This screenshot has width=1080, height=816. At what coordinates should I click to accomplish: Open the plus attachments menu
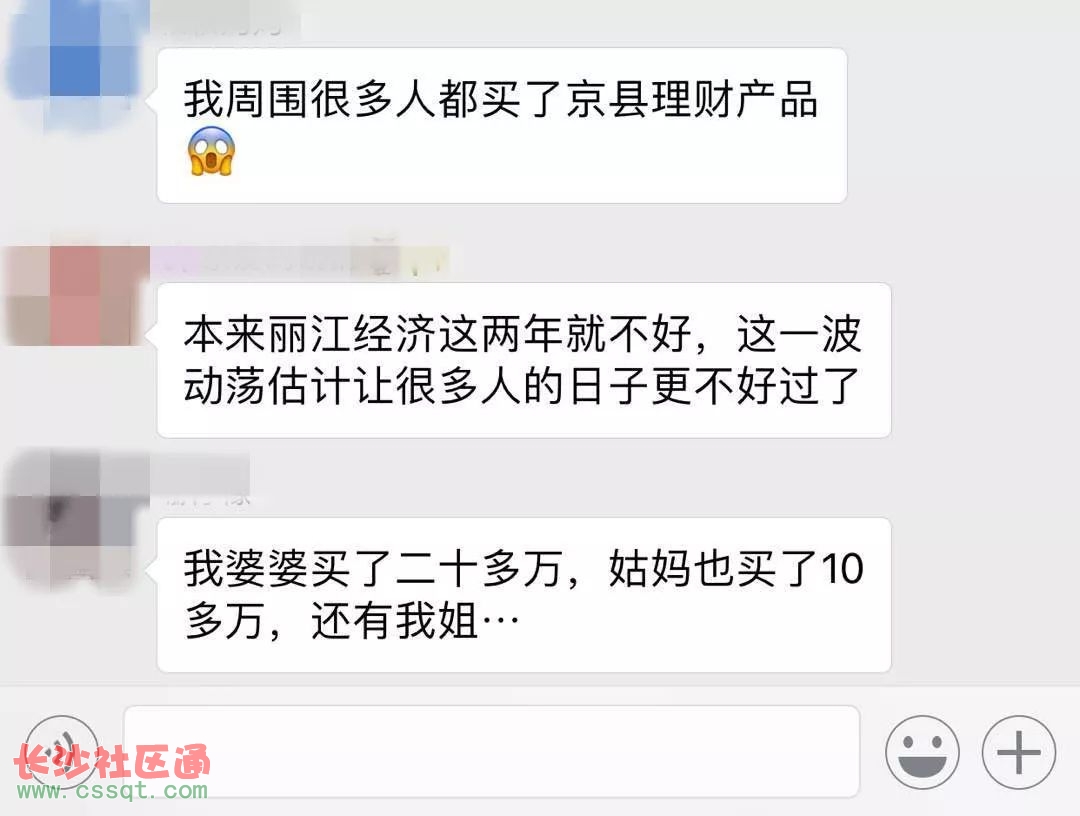click(1018, 752)
